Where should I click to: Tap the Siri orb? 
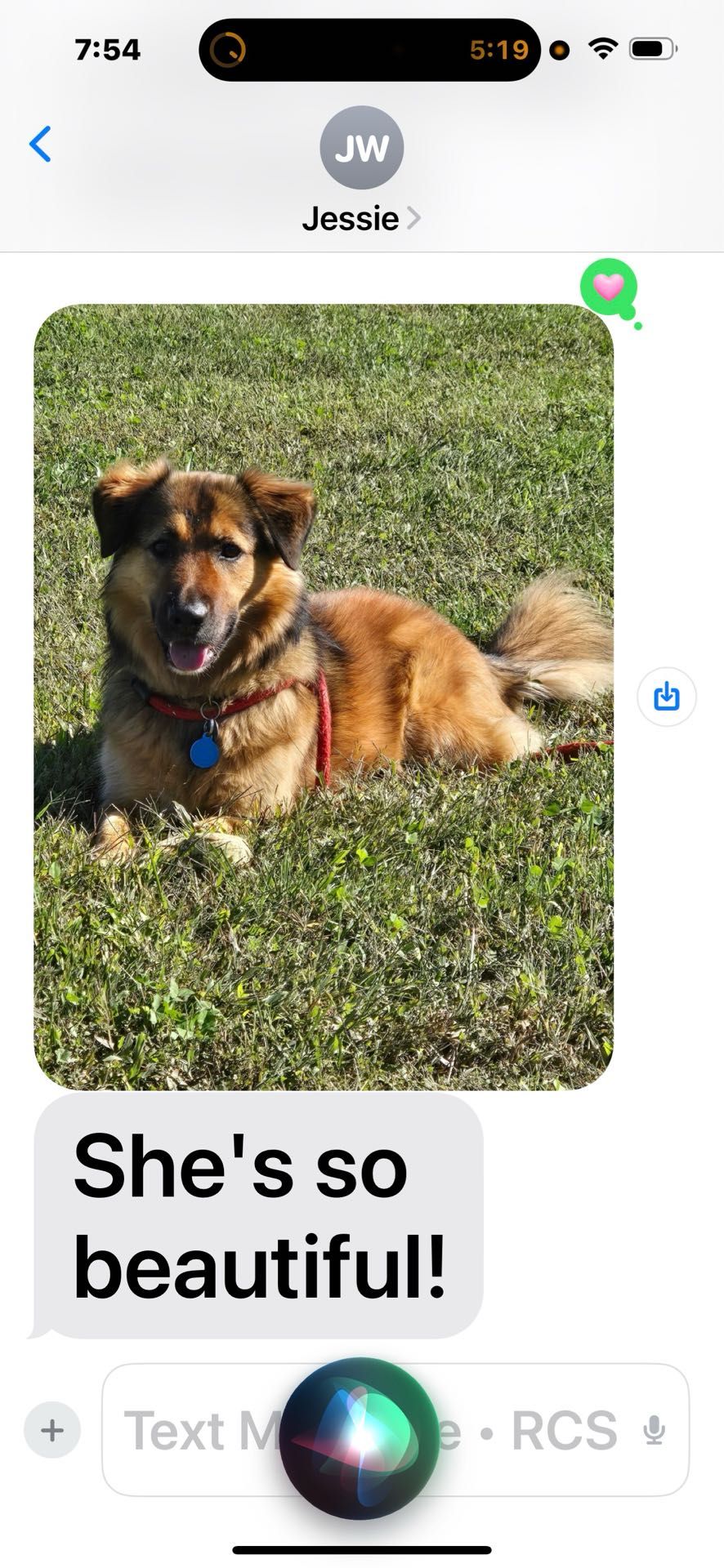(x=356, y=1439)
